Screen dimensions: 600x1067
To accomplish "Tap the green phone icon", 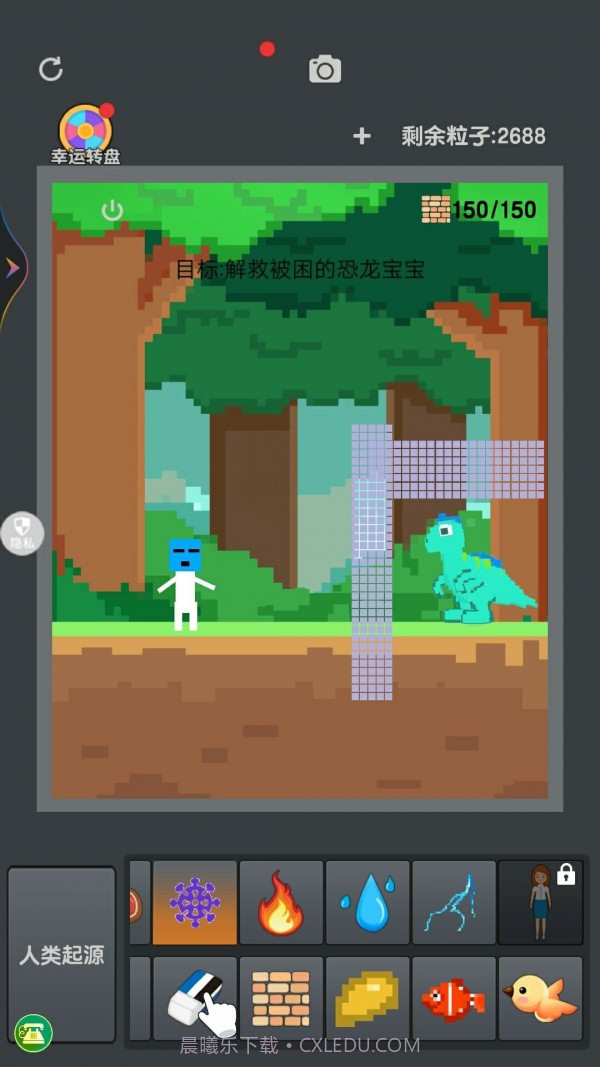I will tap(33, 1032).
